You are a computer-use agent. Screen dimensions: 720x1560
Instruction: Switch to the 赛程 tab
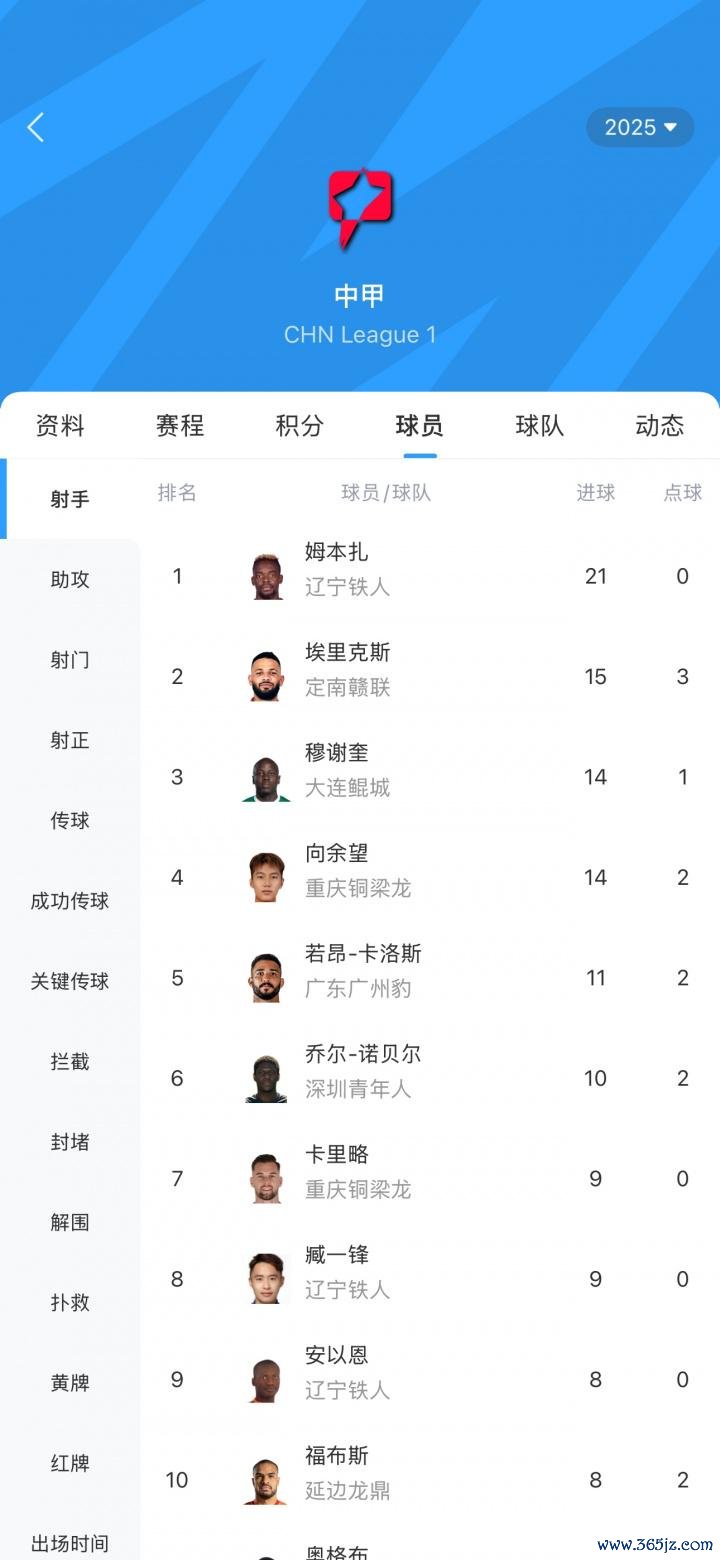point(180,425)
